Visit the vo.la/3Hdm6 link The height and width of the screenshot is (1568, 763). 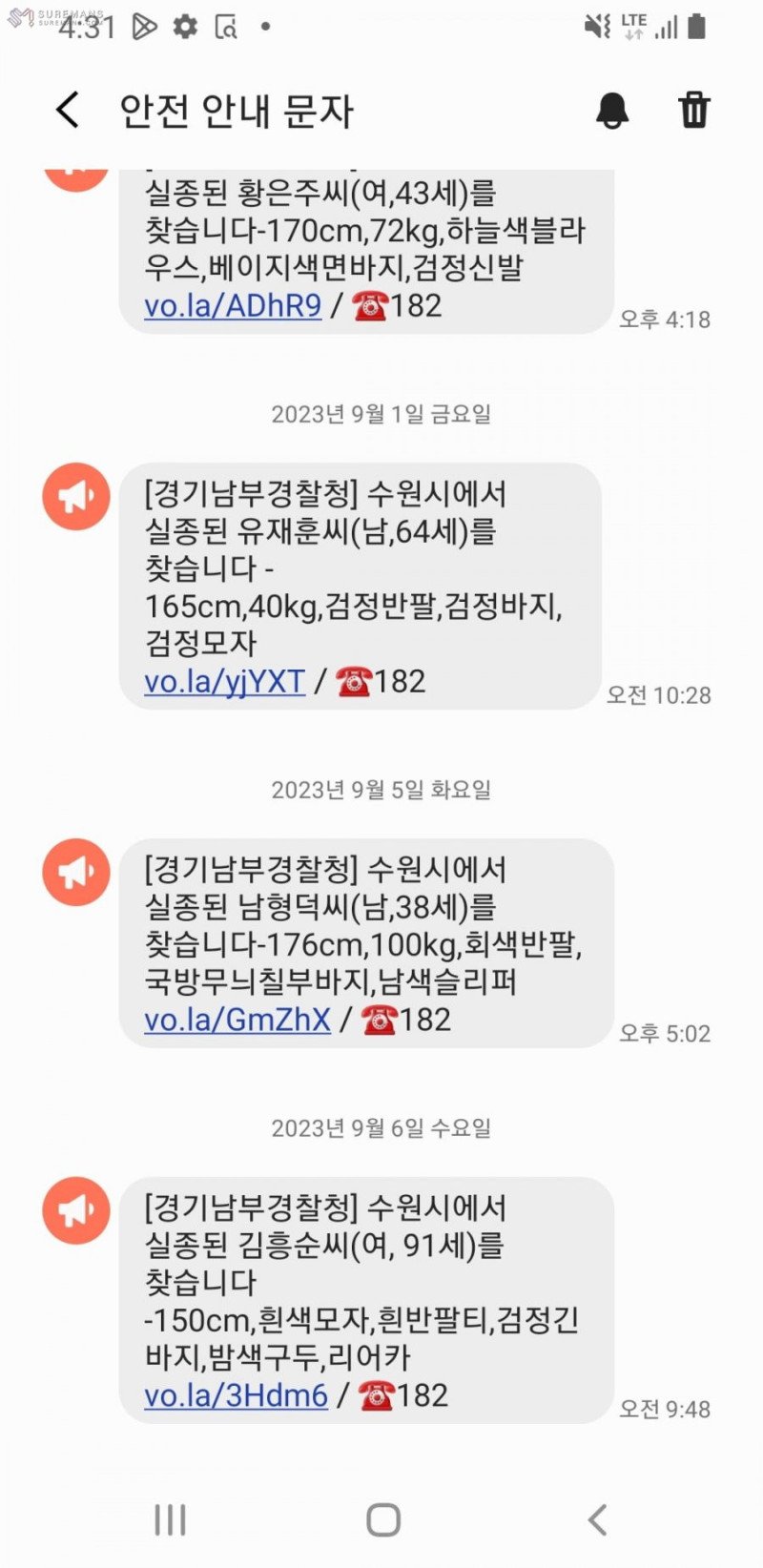[236, 1395]
